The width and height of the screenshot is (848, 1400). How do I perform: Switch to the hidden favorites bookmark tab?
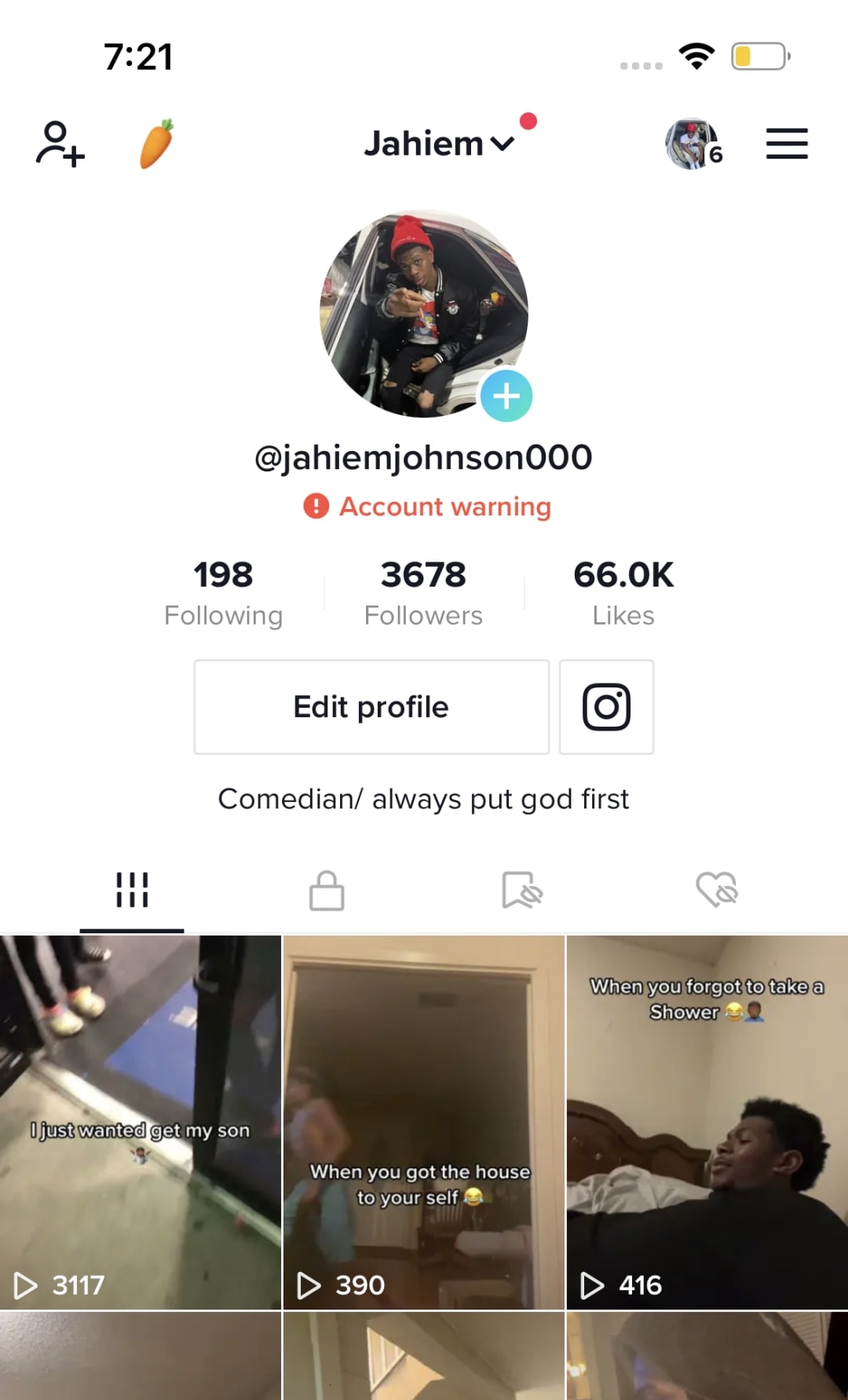point(522,891)
